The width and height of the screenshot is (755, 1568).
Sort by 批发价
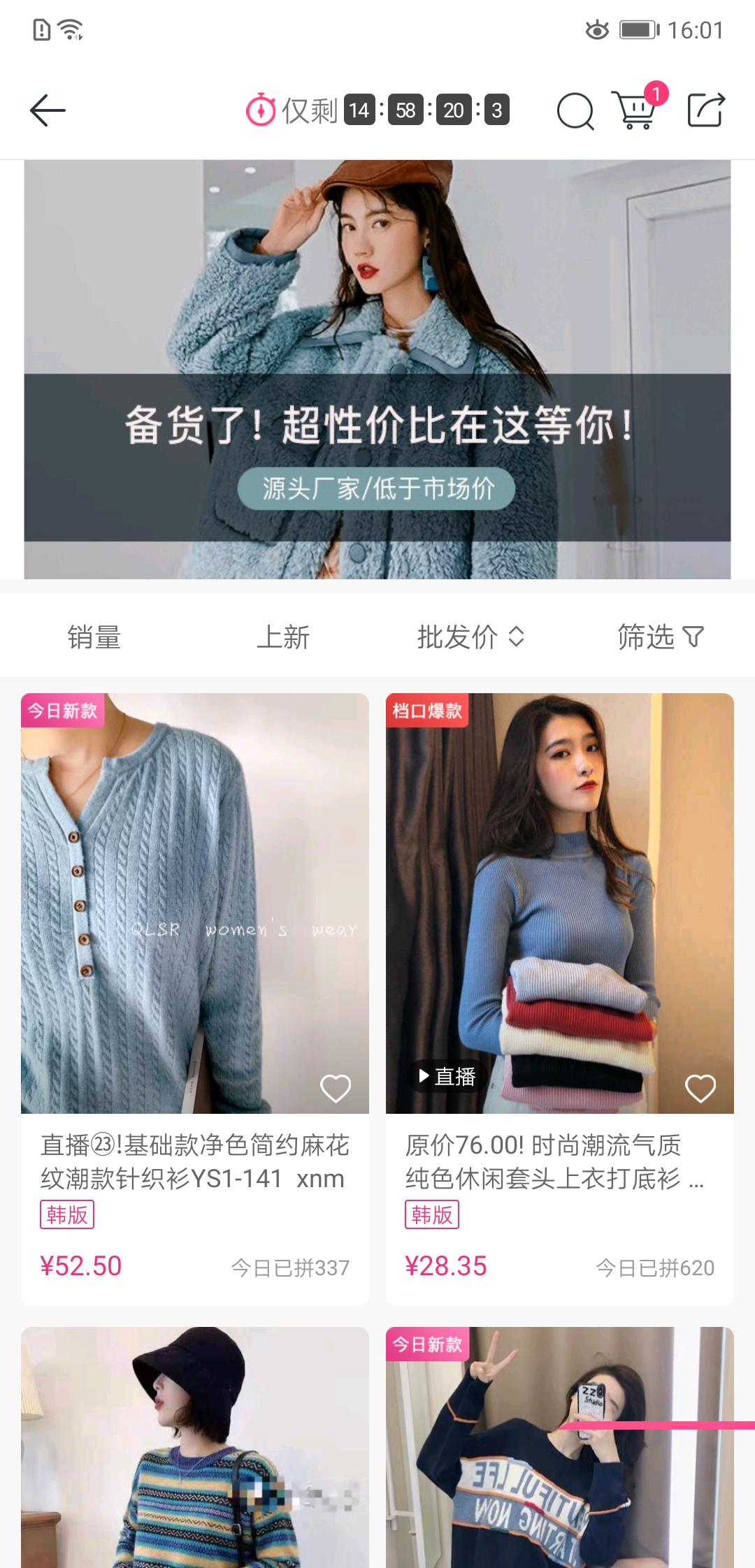[470, 637]
